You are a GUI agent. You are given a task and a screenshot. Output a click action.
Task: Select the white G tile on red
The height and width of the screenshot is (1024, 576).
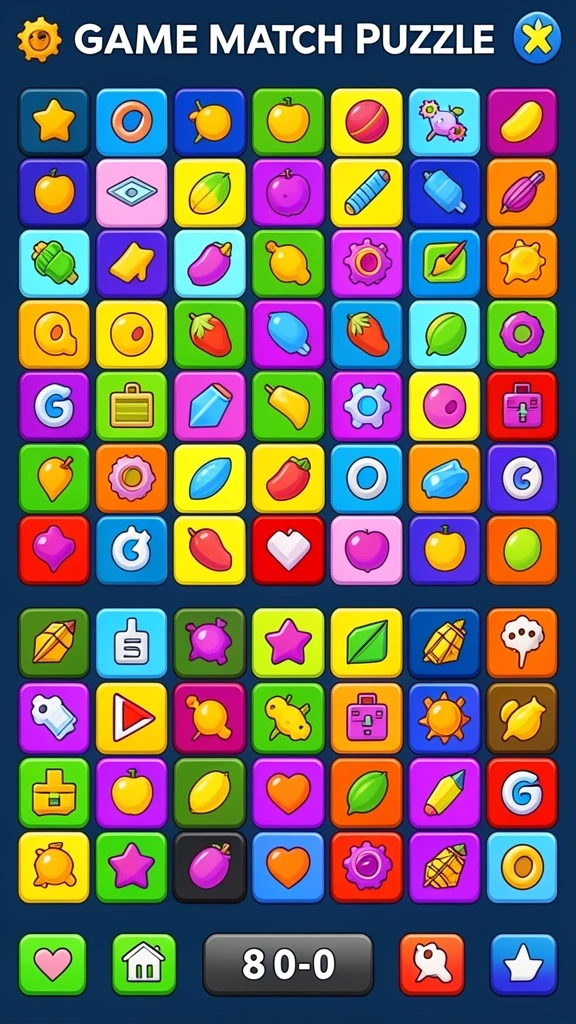pyautogui.click(x=522, y=793)
